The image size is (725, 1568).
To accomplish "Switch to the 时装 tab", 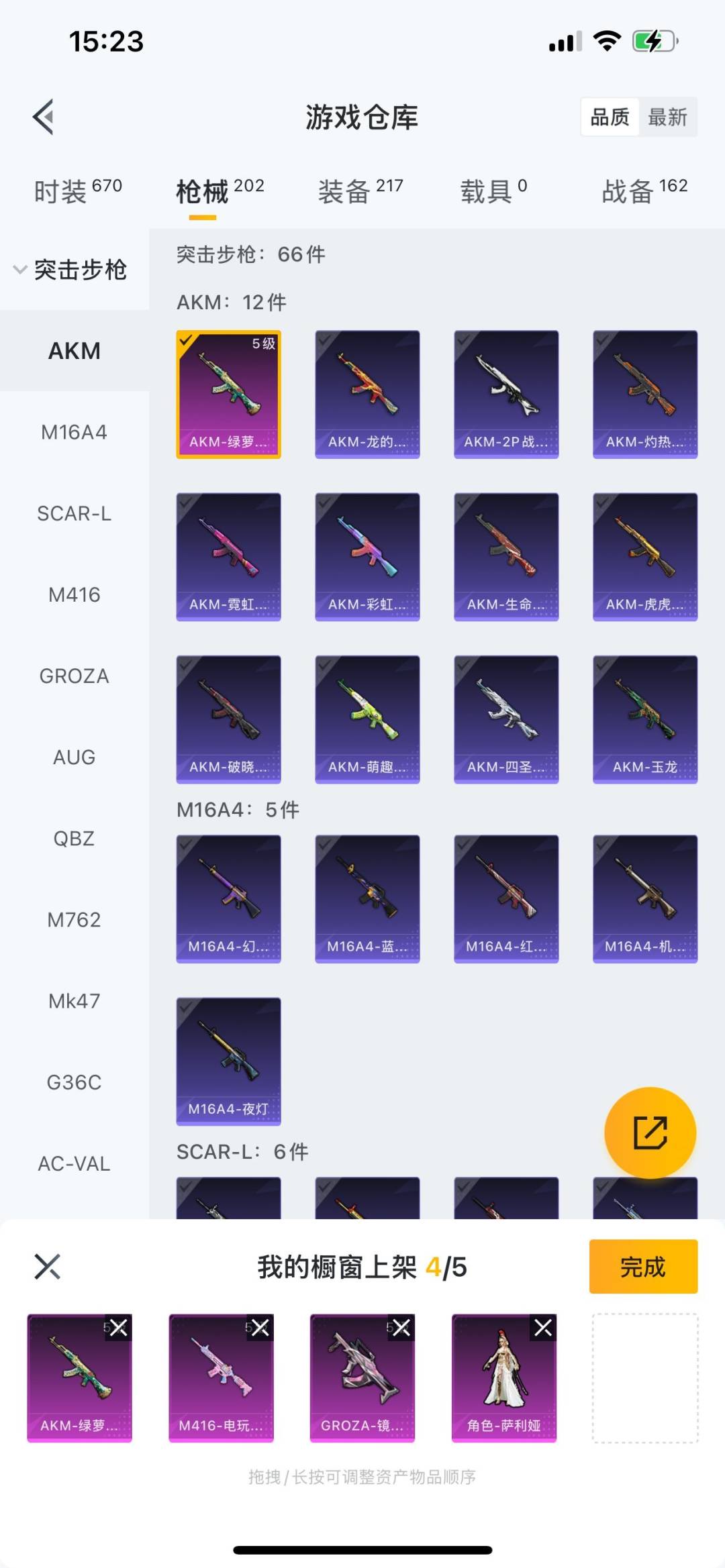I will (x=77, y=191).
